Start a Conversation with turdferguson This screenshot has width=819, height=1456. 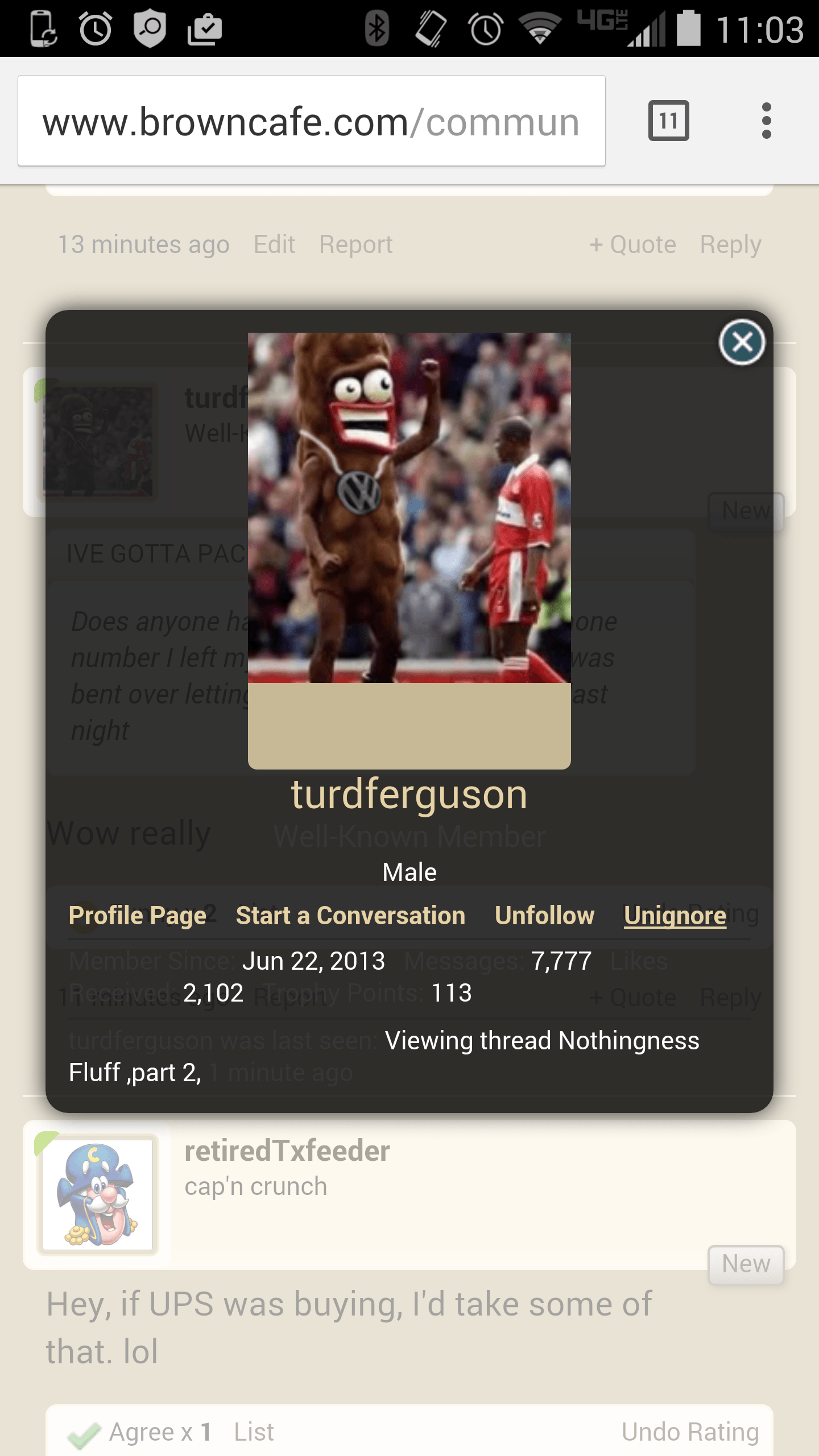tap(350, 916)
